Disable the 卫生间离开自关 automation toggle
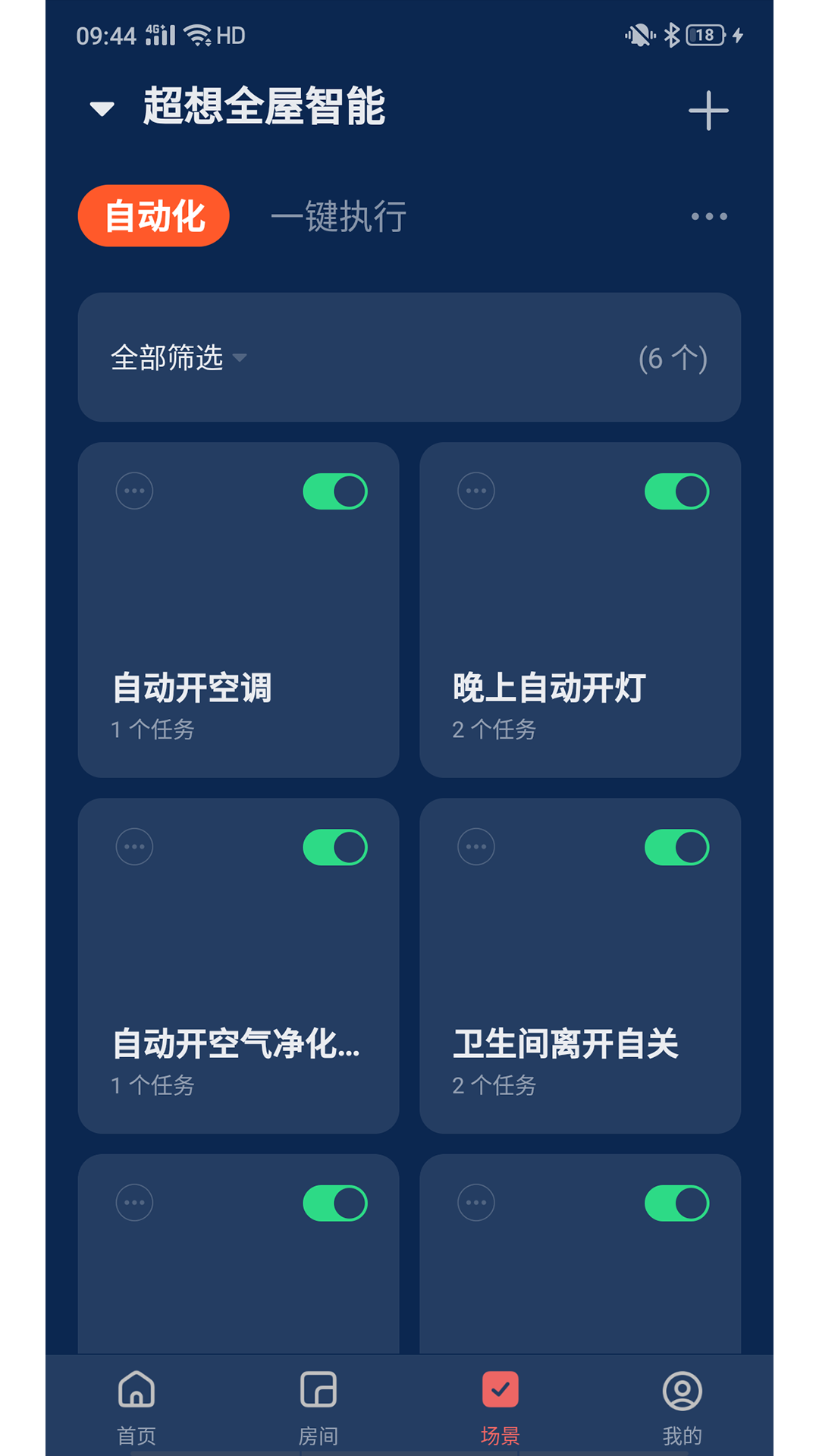The height and width of the screenshot is (1456, 819). click(677, 847)
